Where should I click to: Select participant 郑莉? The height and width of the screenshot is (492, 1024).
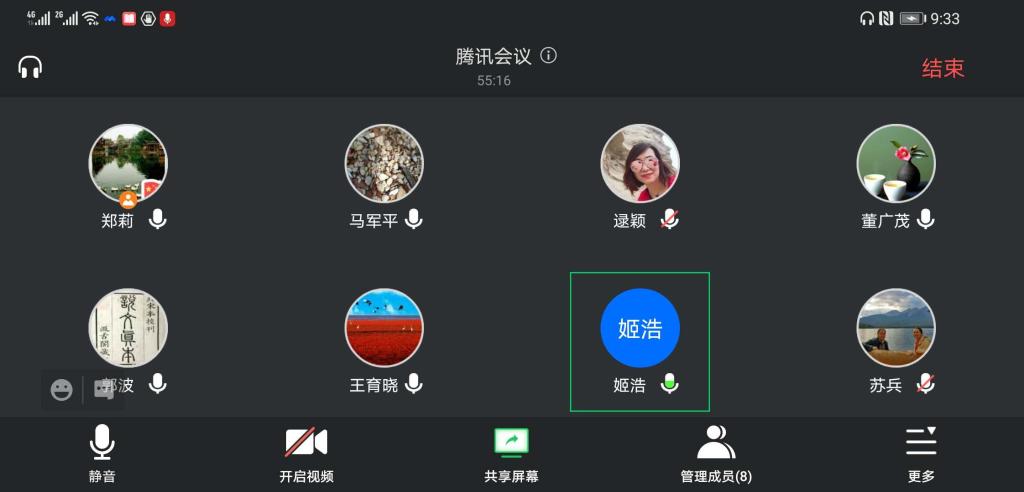pyautogui.click(x=128, y=164)
